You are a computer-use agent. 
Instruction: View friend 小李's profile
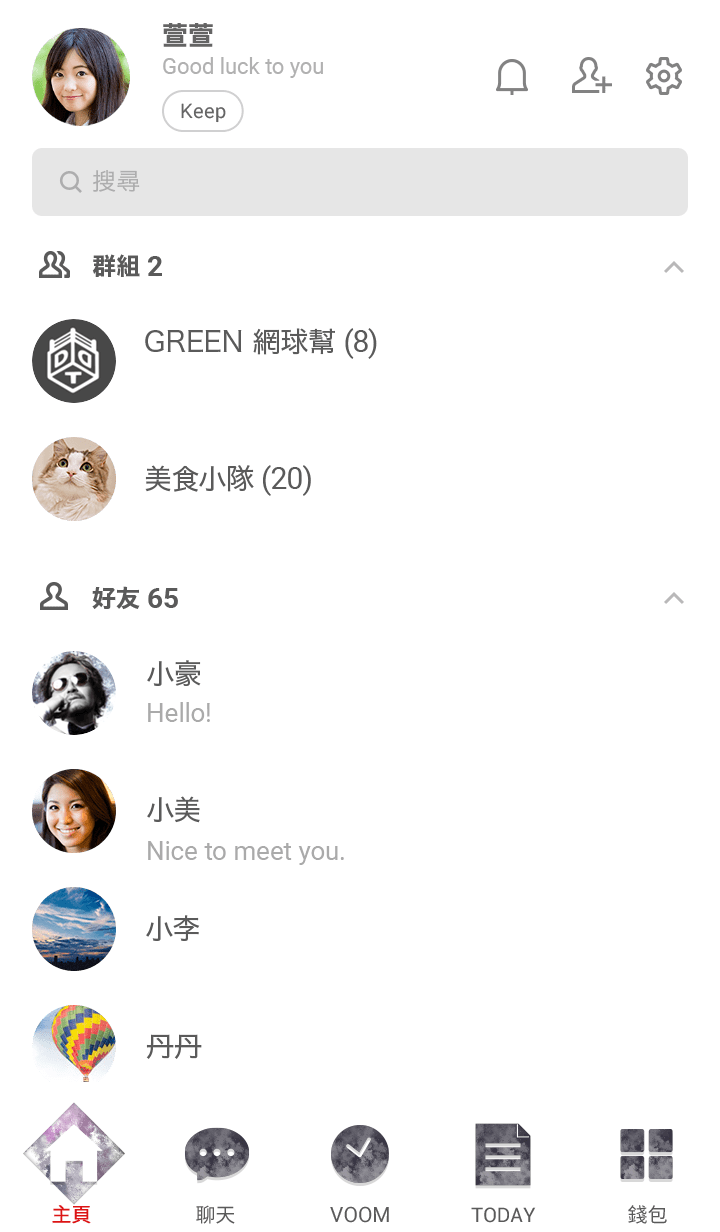coord(360,929)
